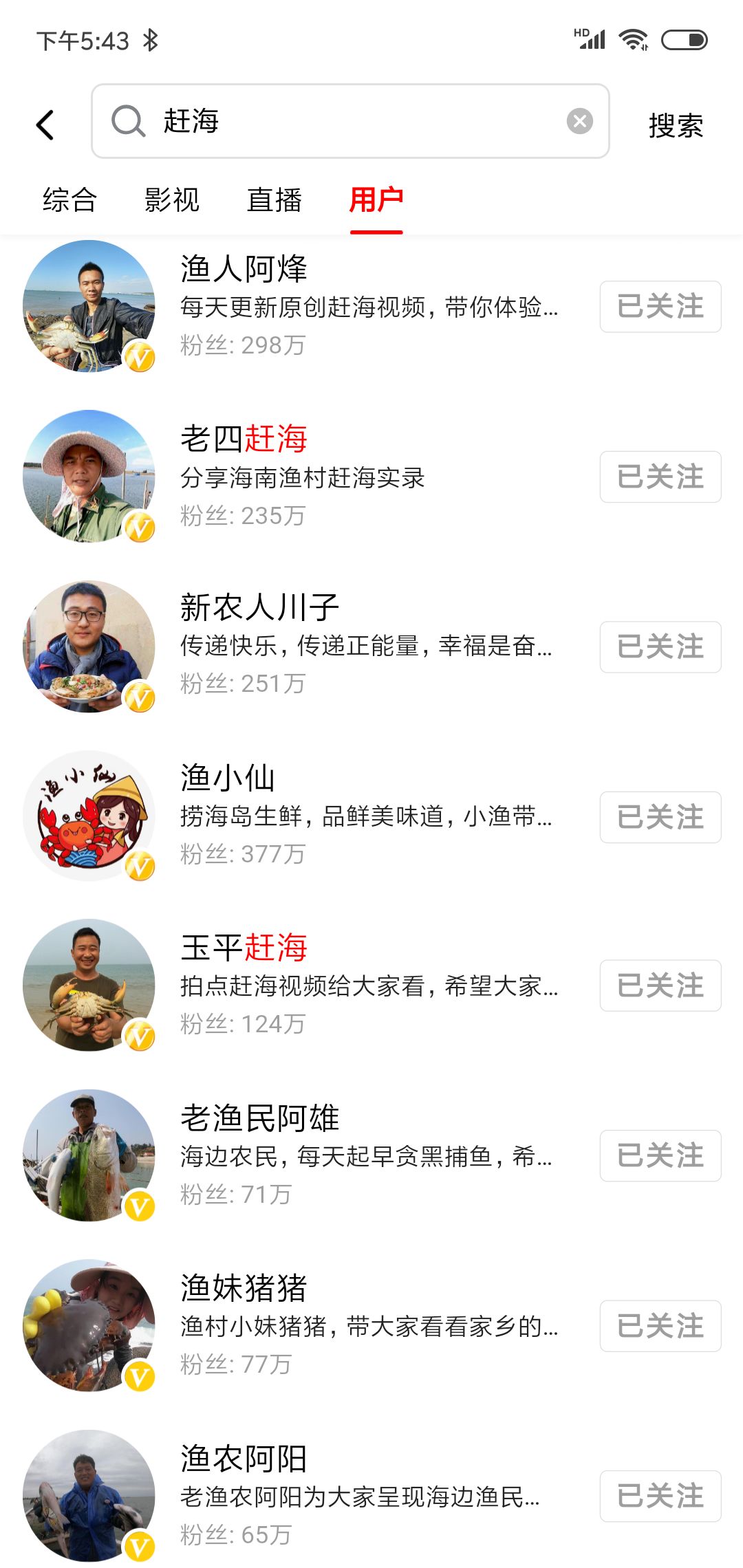Open the profile of 老渔民阿雄
Screen dimensions: 743x1568
click(x=259, y=1118)
